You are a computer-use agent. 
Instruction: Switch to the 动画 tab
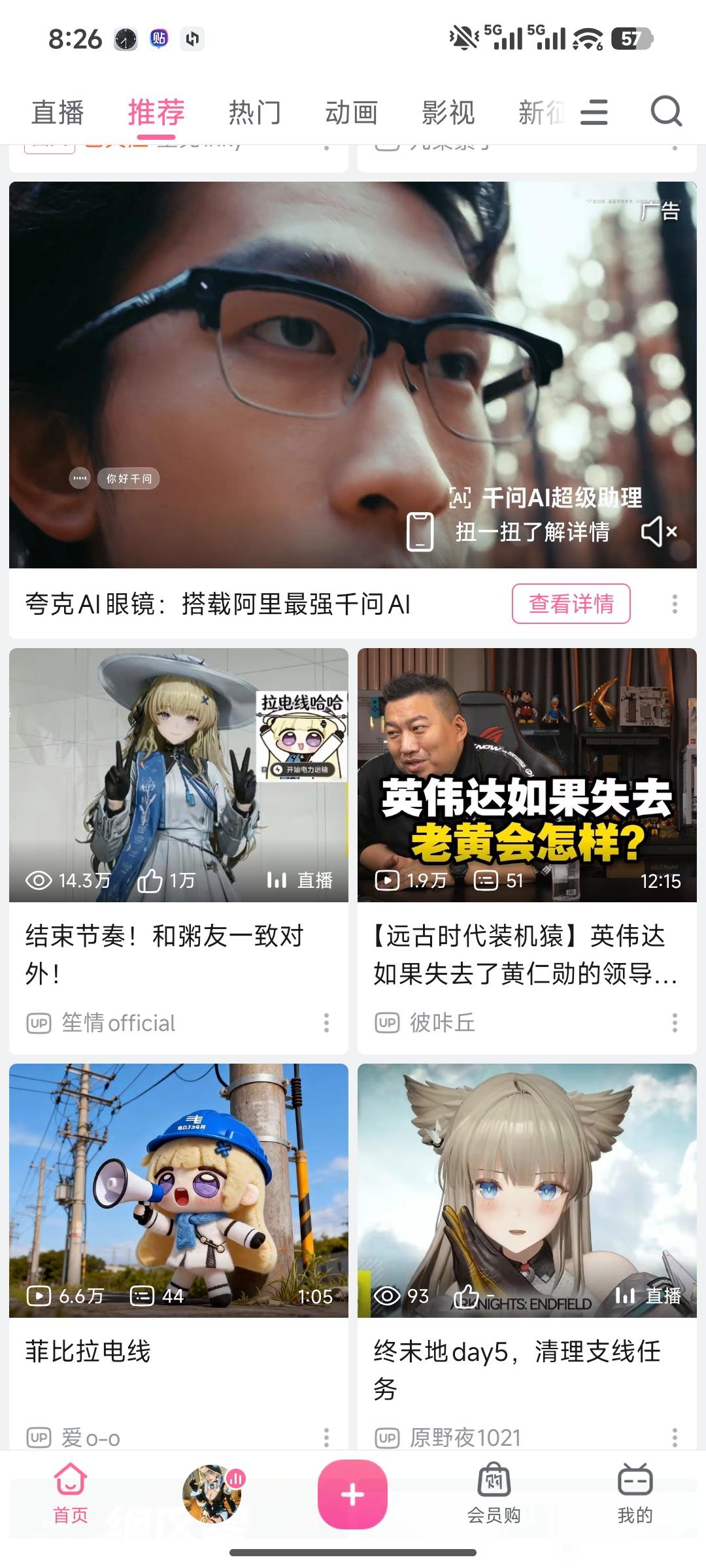[352, 112]
